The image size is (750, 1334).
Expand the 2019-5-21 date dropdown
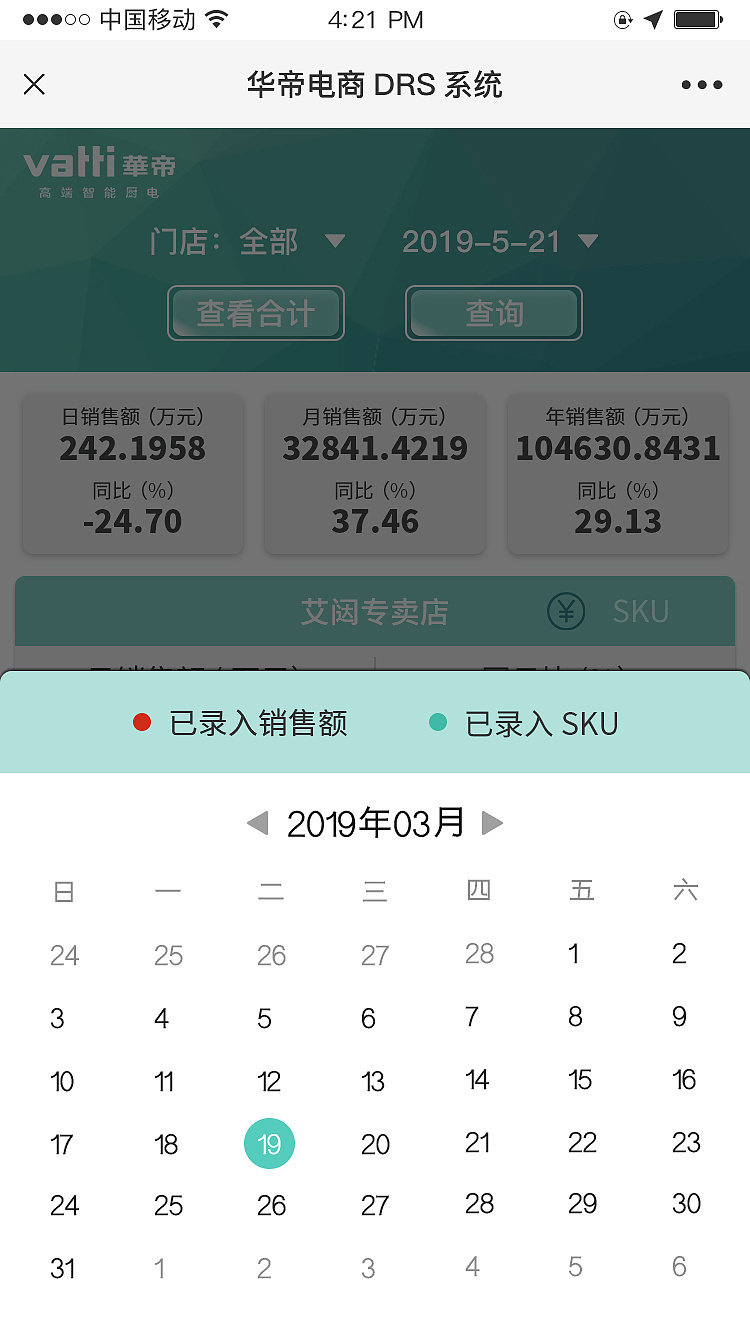(497, 241)
